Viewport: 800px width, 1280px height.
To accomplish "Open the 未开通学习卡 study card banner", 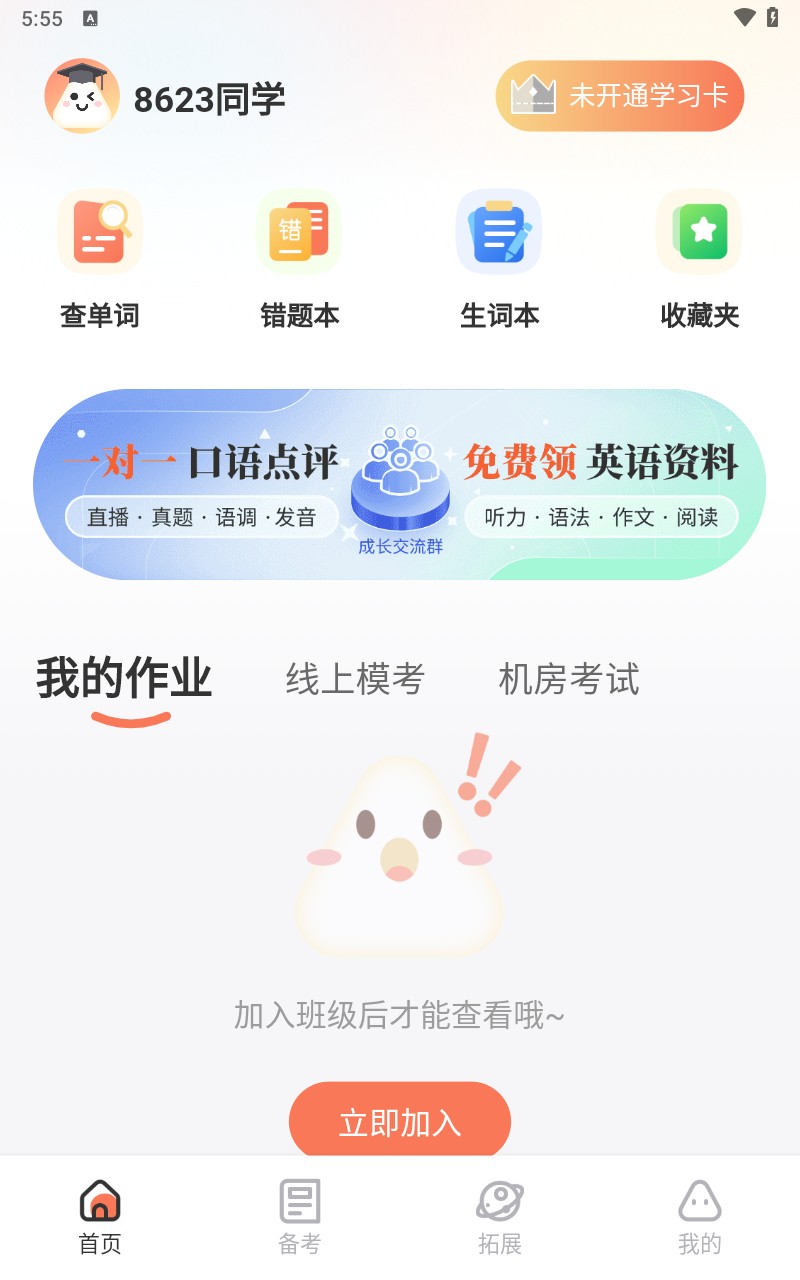I will (619, 96).
